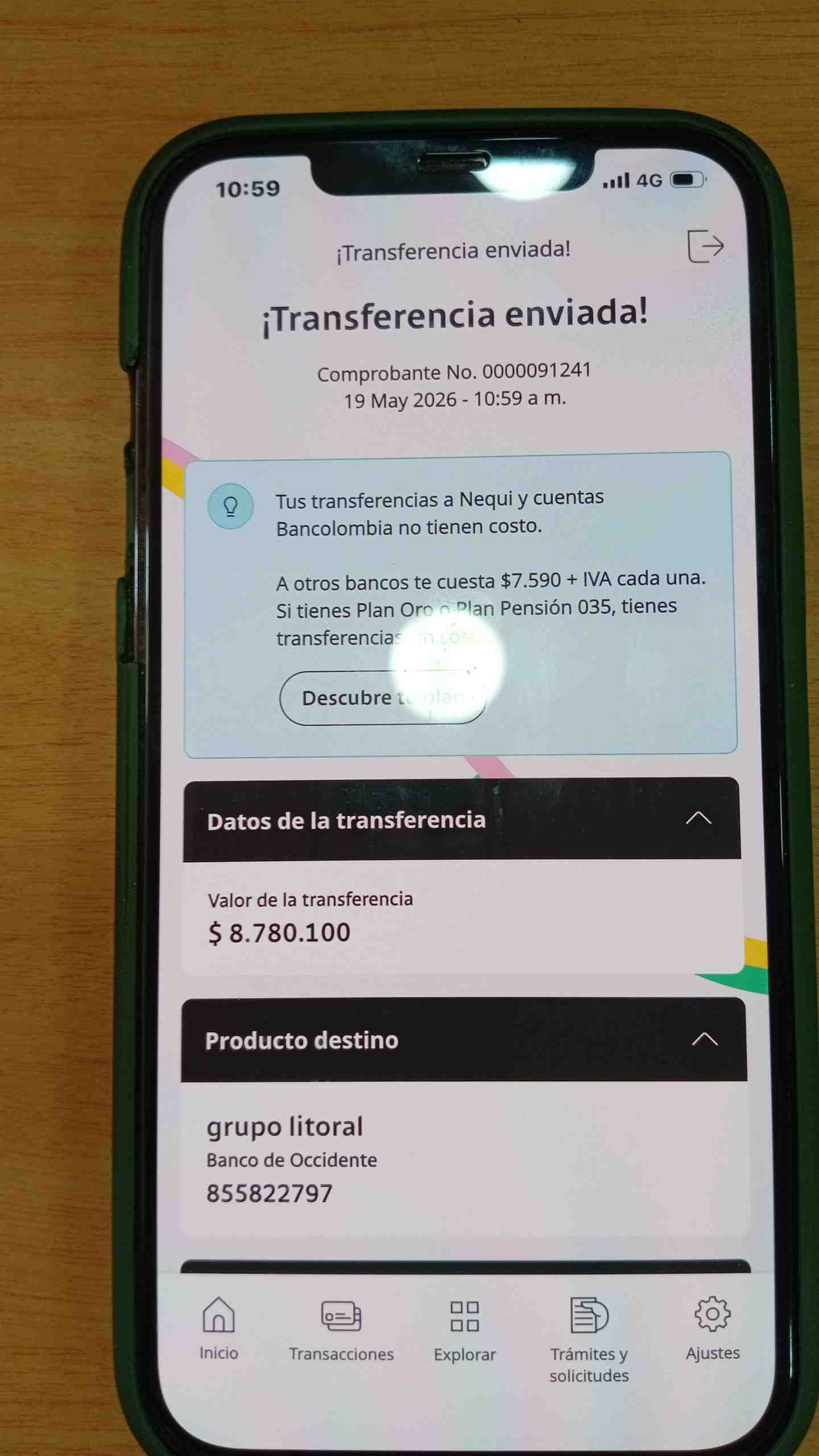Open the Ajustes settings tab
819x1456 pixels.
[x=713, y=1329]
